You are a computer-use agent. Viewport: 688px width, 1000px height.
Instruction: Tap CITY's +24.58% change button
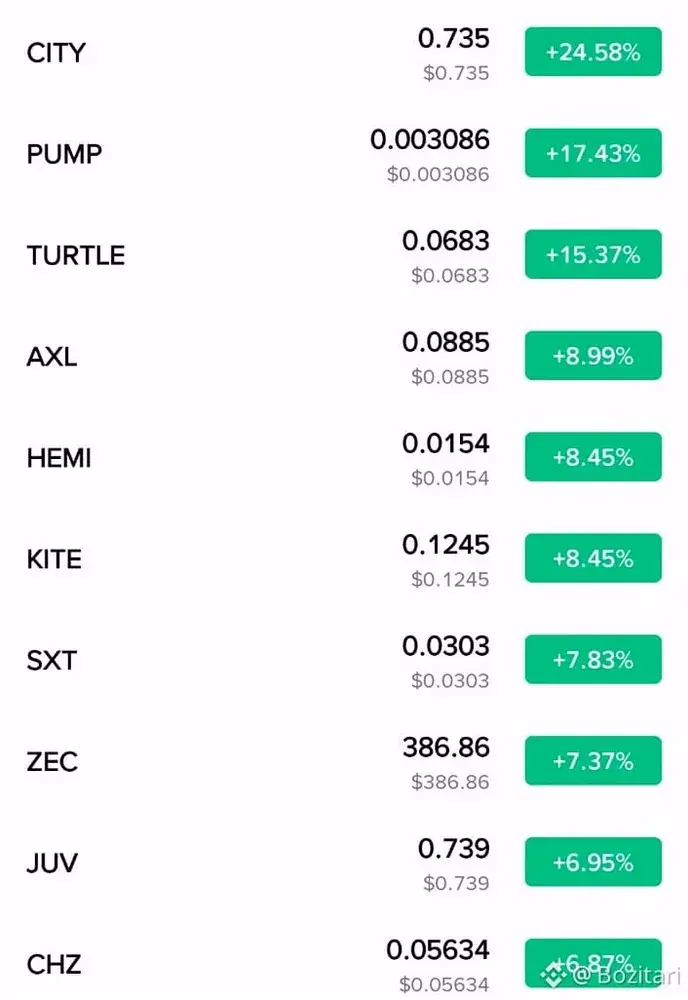(593, 52)
